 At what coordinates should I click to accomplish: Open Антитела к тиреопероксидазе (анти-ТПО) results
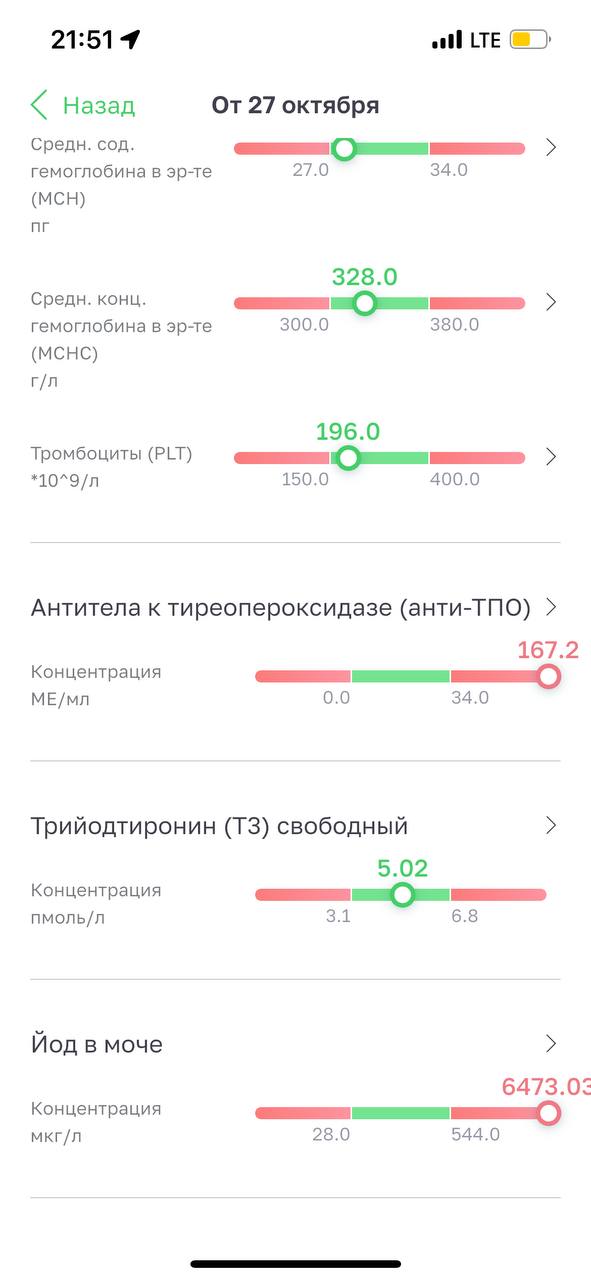point(295,607)
